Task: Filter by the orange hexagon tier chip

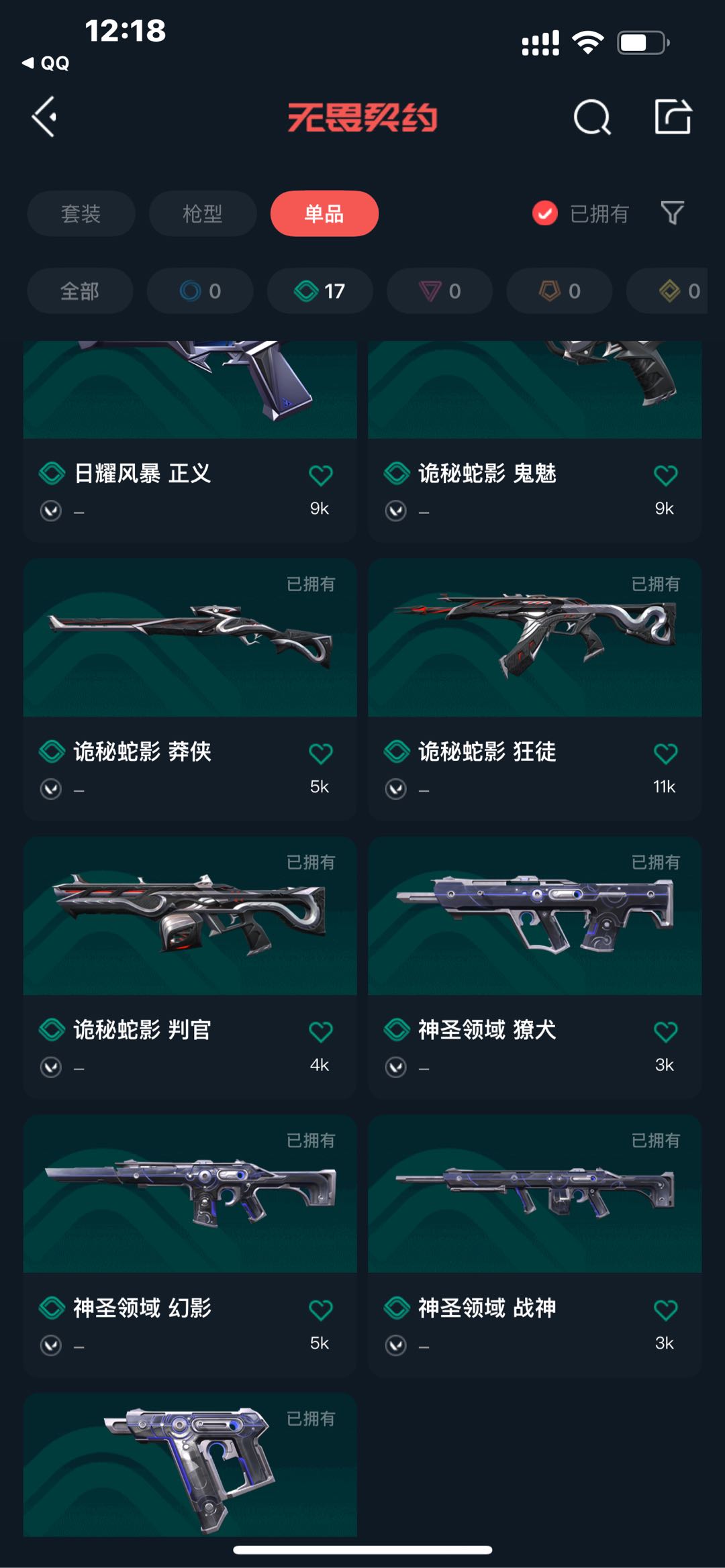Action: (x=559, y=291)
